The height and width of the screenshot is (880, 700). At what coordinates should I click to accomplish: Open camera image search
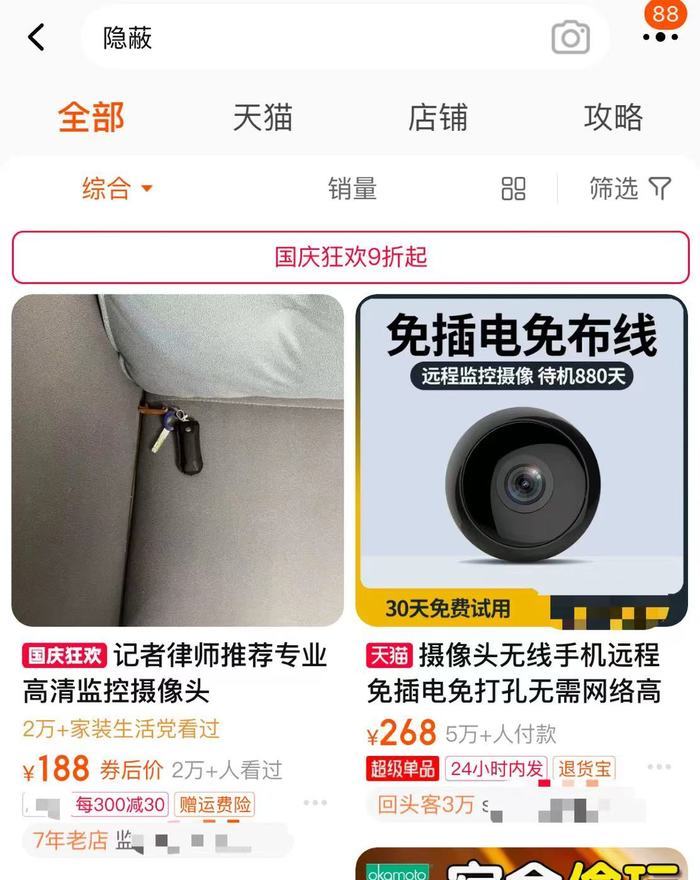(x=570, y=38)
